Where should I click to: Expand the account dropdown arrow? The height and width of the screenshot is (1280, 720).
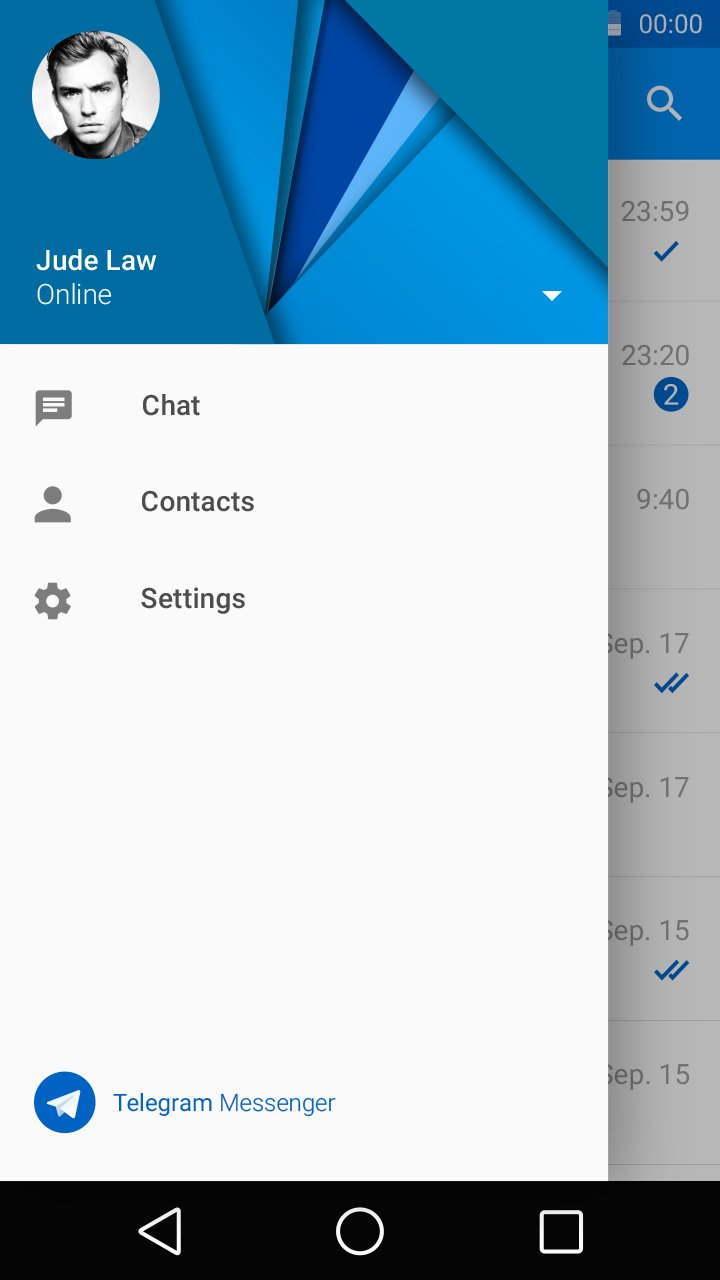[x=551, y=295]
